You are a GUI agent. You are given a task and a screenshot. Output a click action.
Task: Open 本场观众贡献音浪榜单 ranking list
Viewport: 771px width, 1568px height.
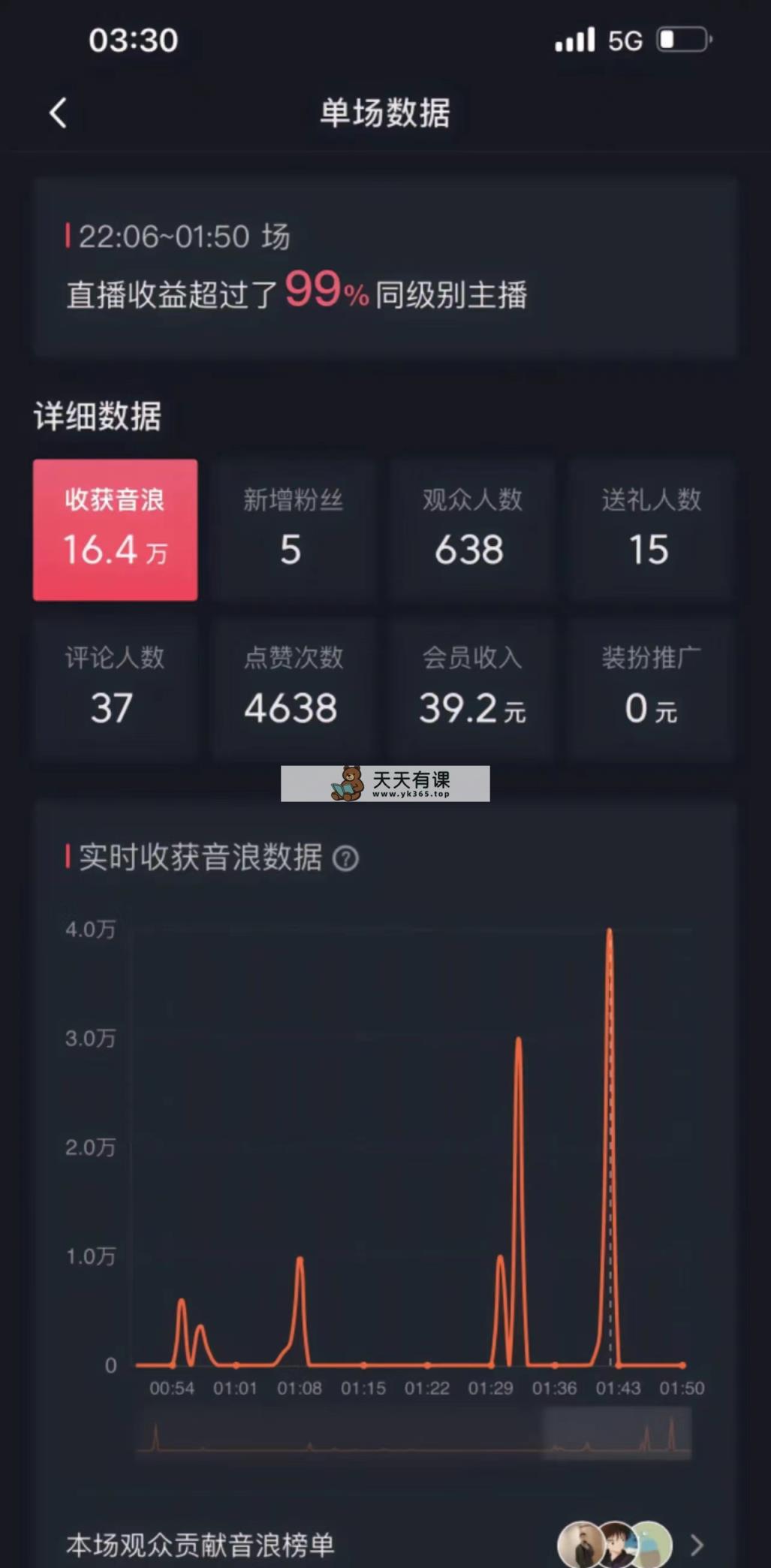pyautogui.click(x=384, y=1544)
